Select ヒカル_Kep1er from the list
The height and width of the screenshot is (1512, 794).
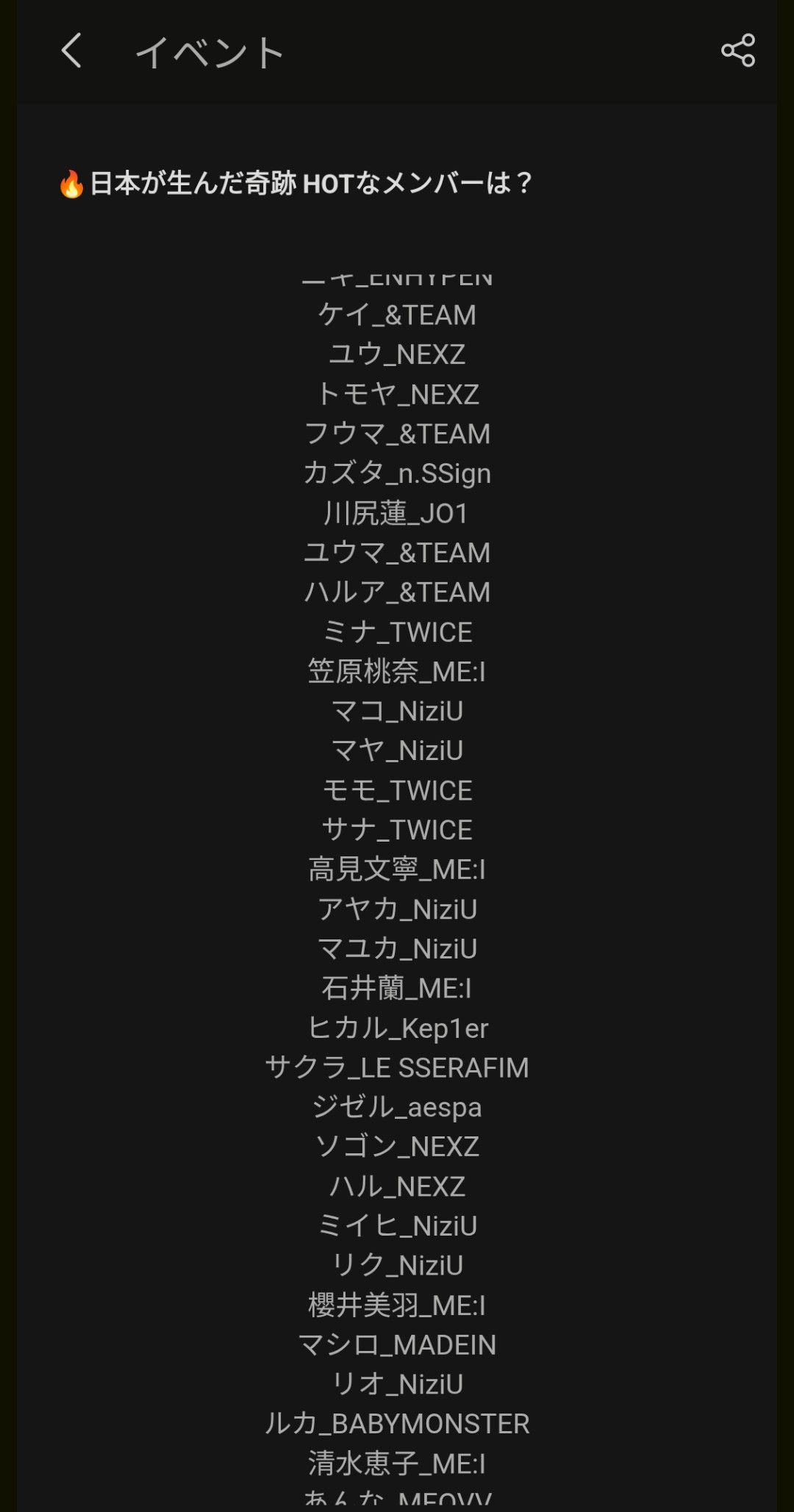(397, 1028)
